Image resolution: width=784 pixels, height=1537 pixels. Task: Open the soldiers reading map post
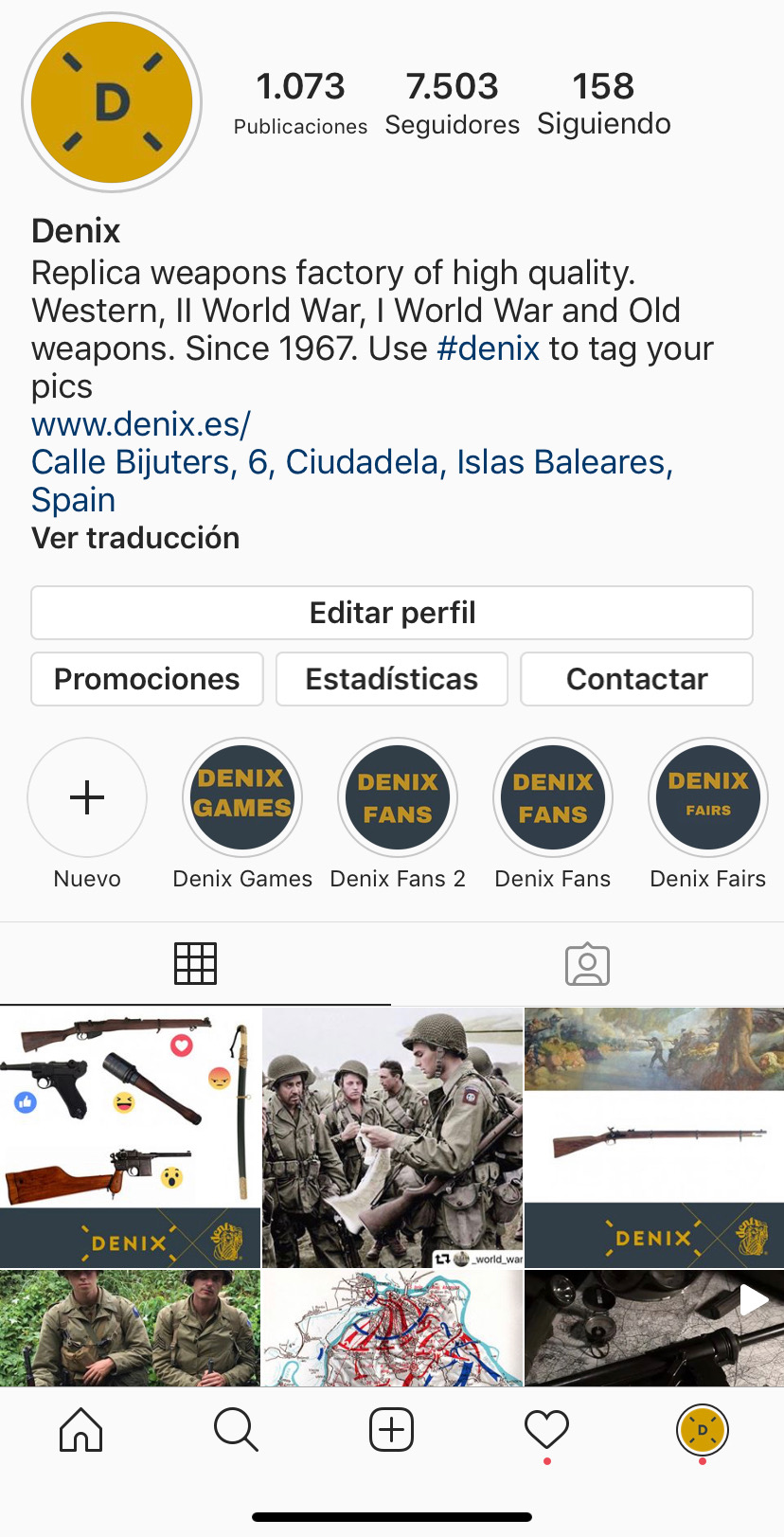point(392,1137)
